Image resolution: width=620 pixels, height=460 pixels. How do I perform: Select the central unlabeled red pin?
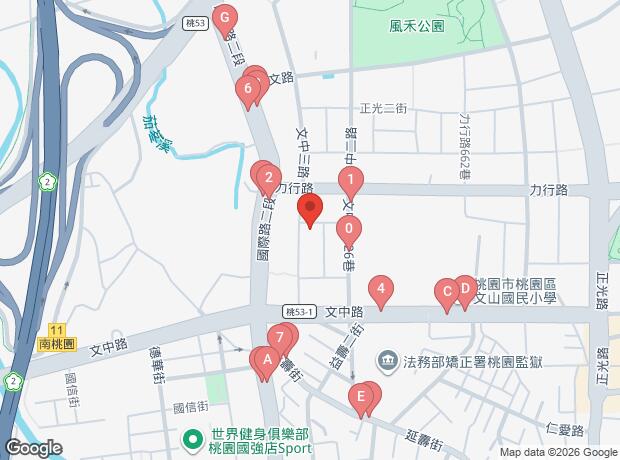pos(310,210)
